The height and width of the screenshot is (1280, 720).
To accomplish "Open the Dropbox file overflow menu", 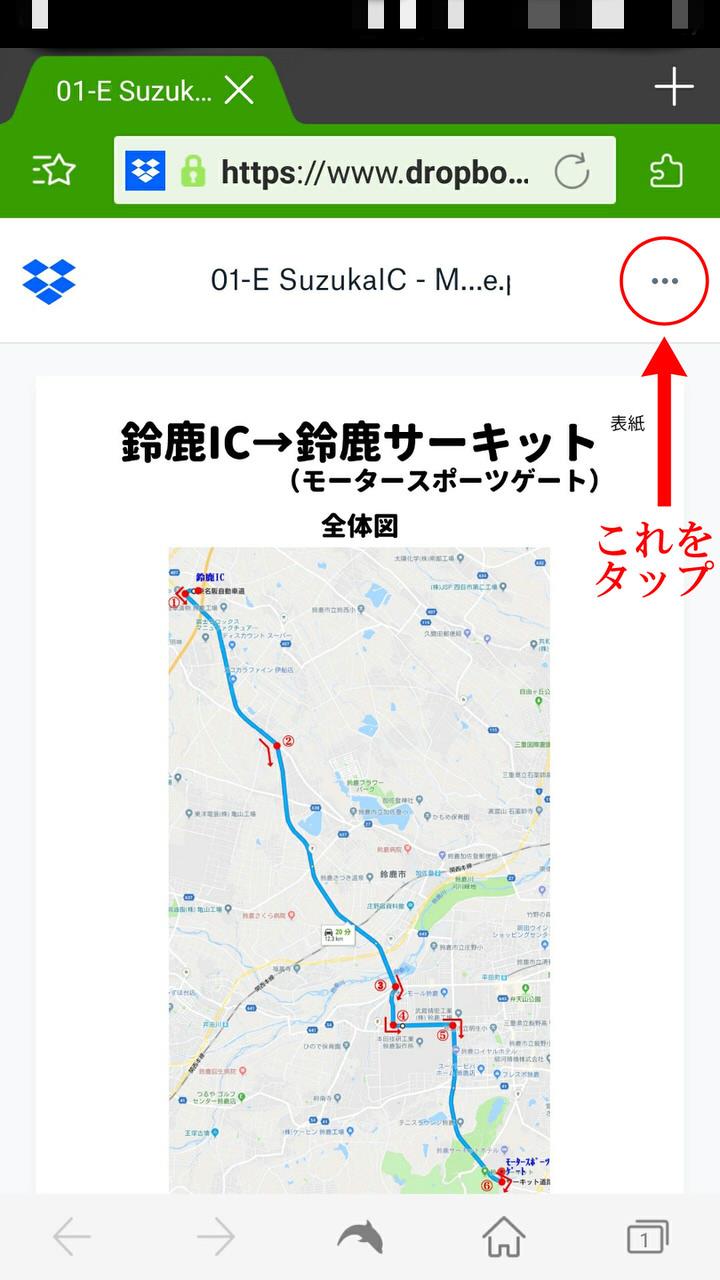I will click(665, 281).
